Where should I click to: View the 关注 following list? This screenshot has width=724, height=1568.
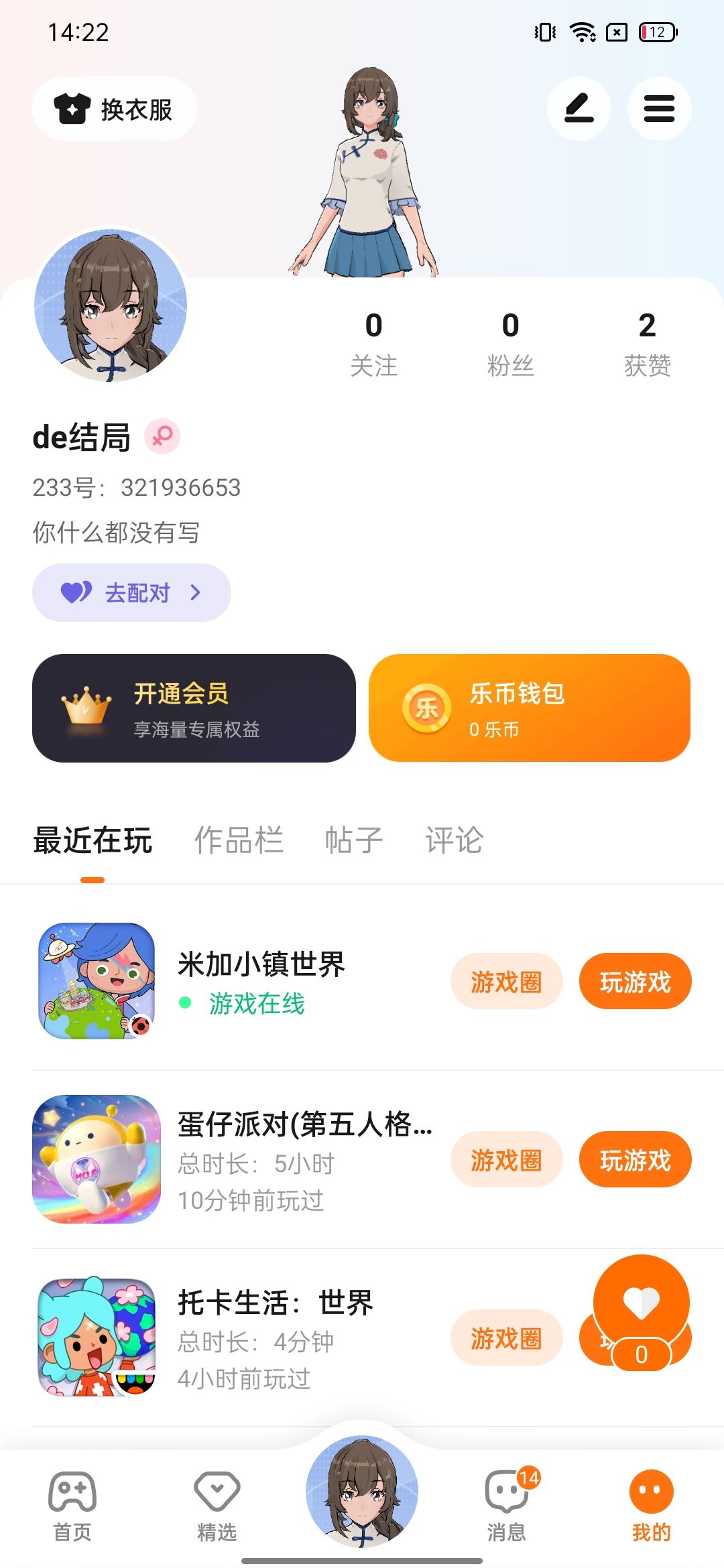(374, 344)
